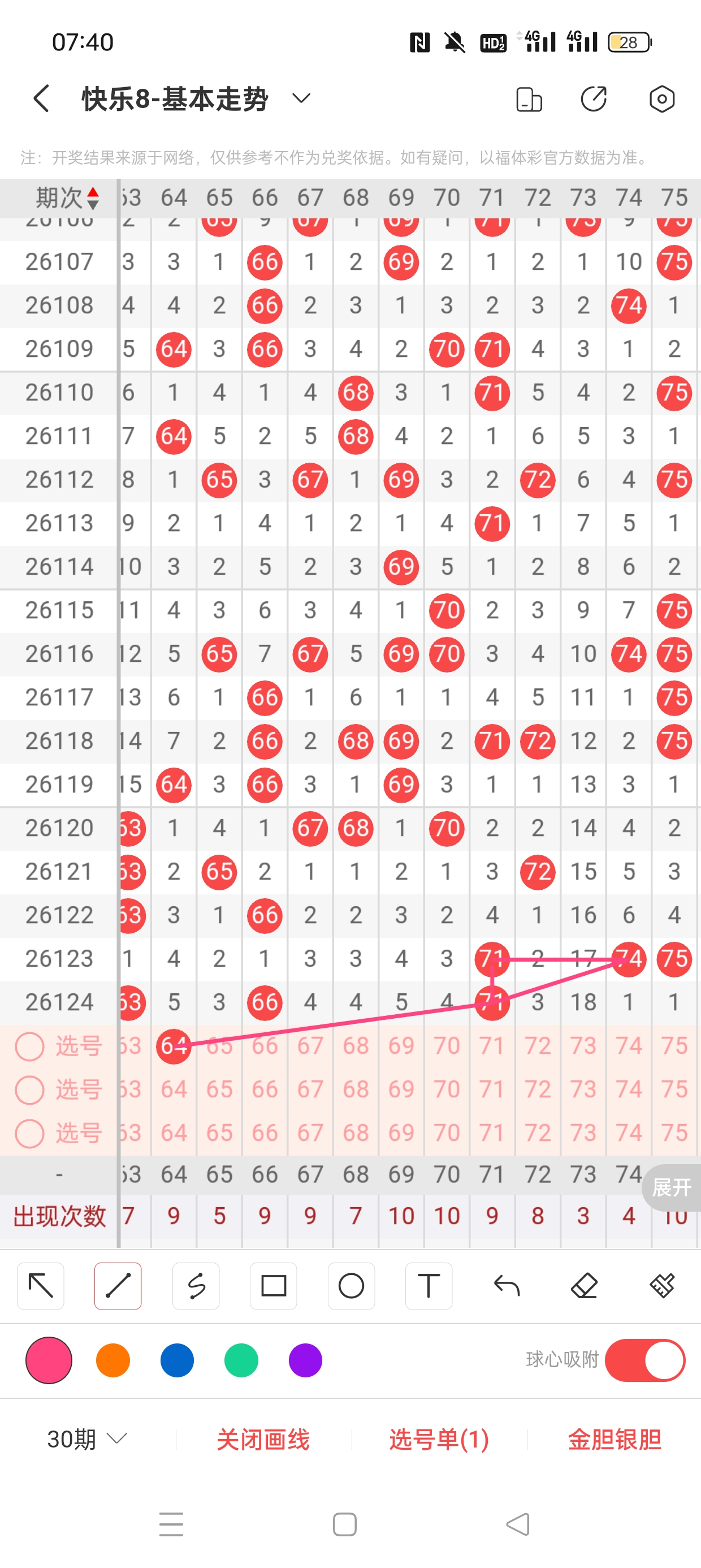
Task: Open the settings hexagon icon
Action: click(x=661, y=98)
